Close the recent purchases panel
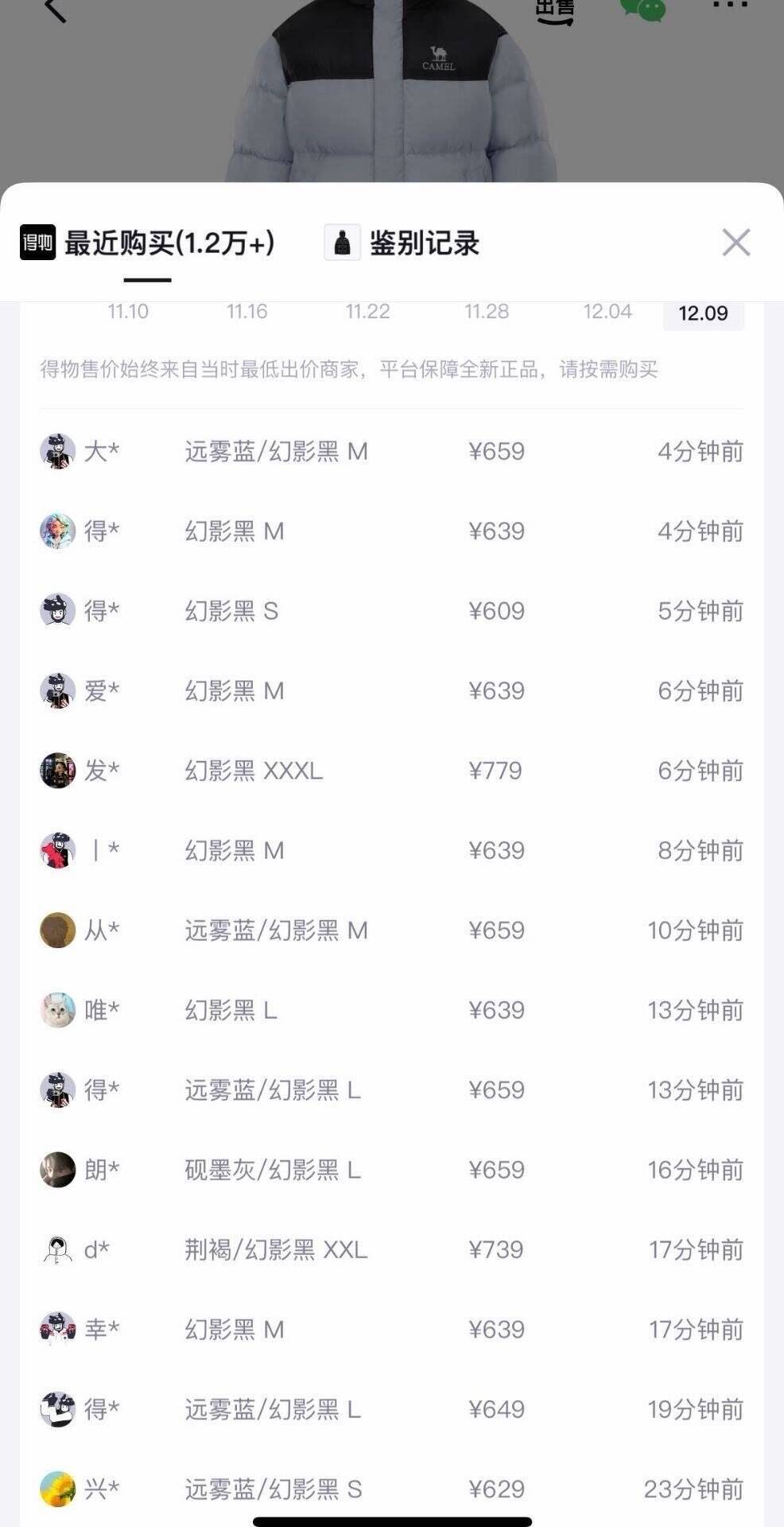 point(737,243)
